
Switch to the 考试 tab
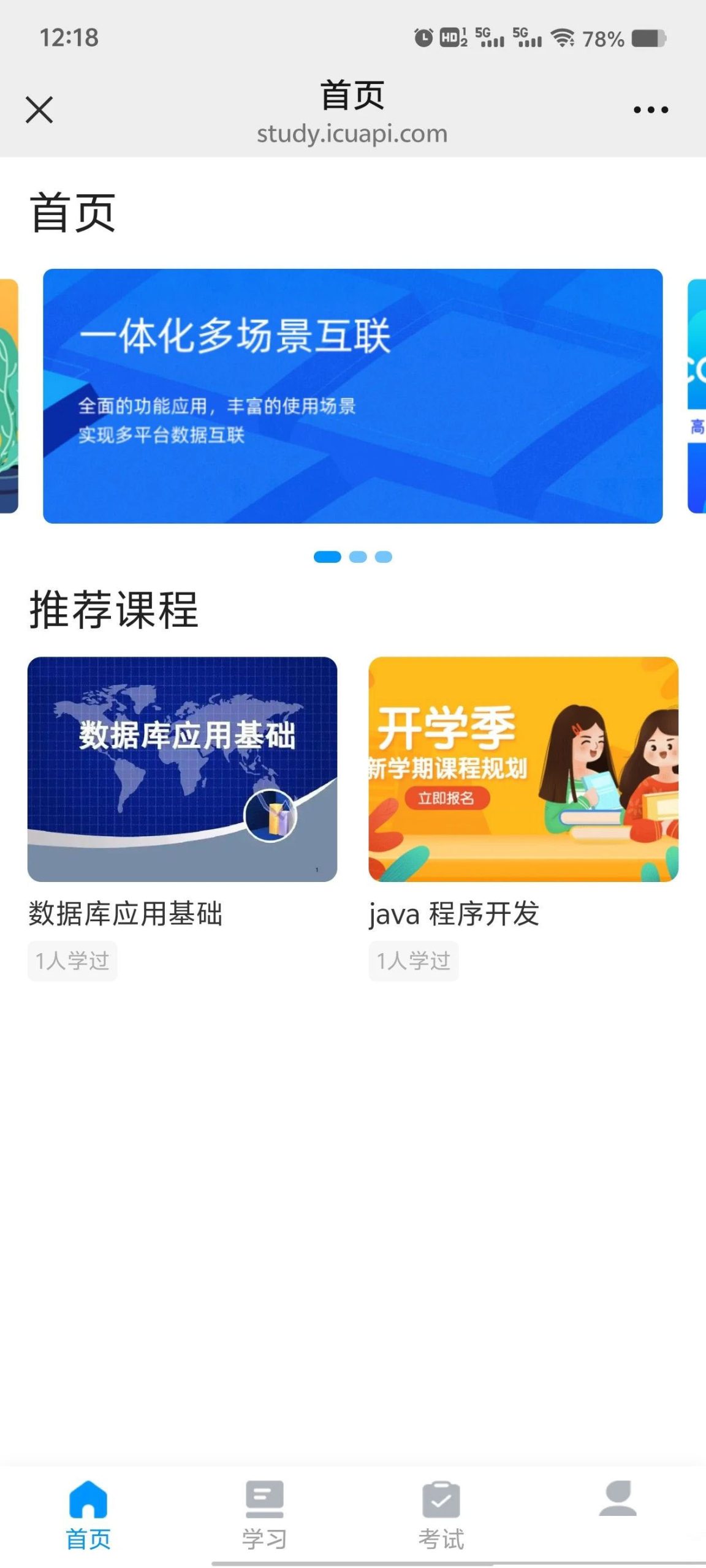click(441, 1513)
